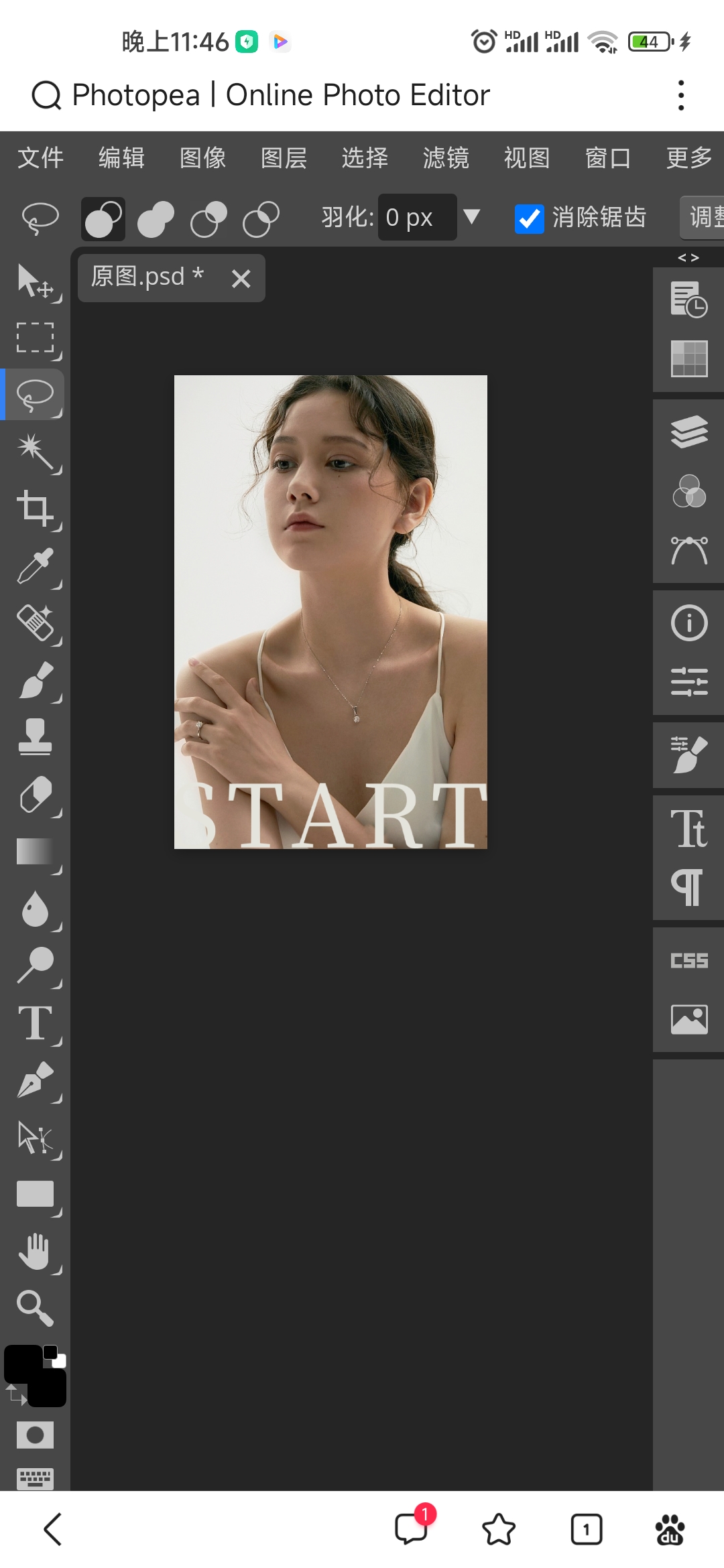Open the browser's three-dot overflow menu
This screenshot has width=724, height=1568.
(681, 95)
